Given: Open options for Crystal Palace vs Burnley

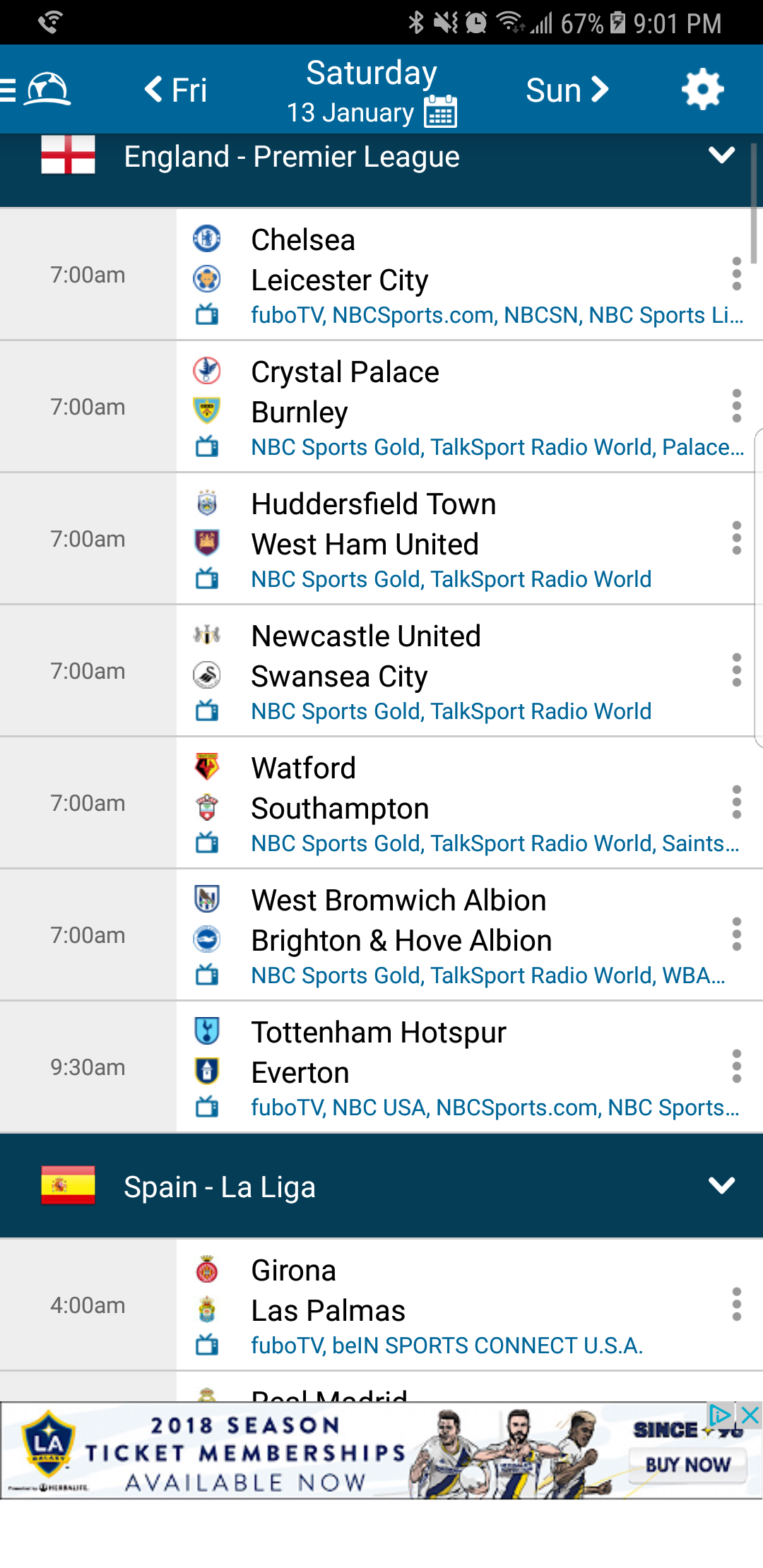Looking at the screenshot, I should tap(736, 406).
